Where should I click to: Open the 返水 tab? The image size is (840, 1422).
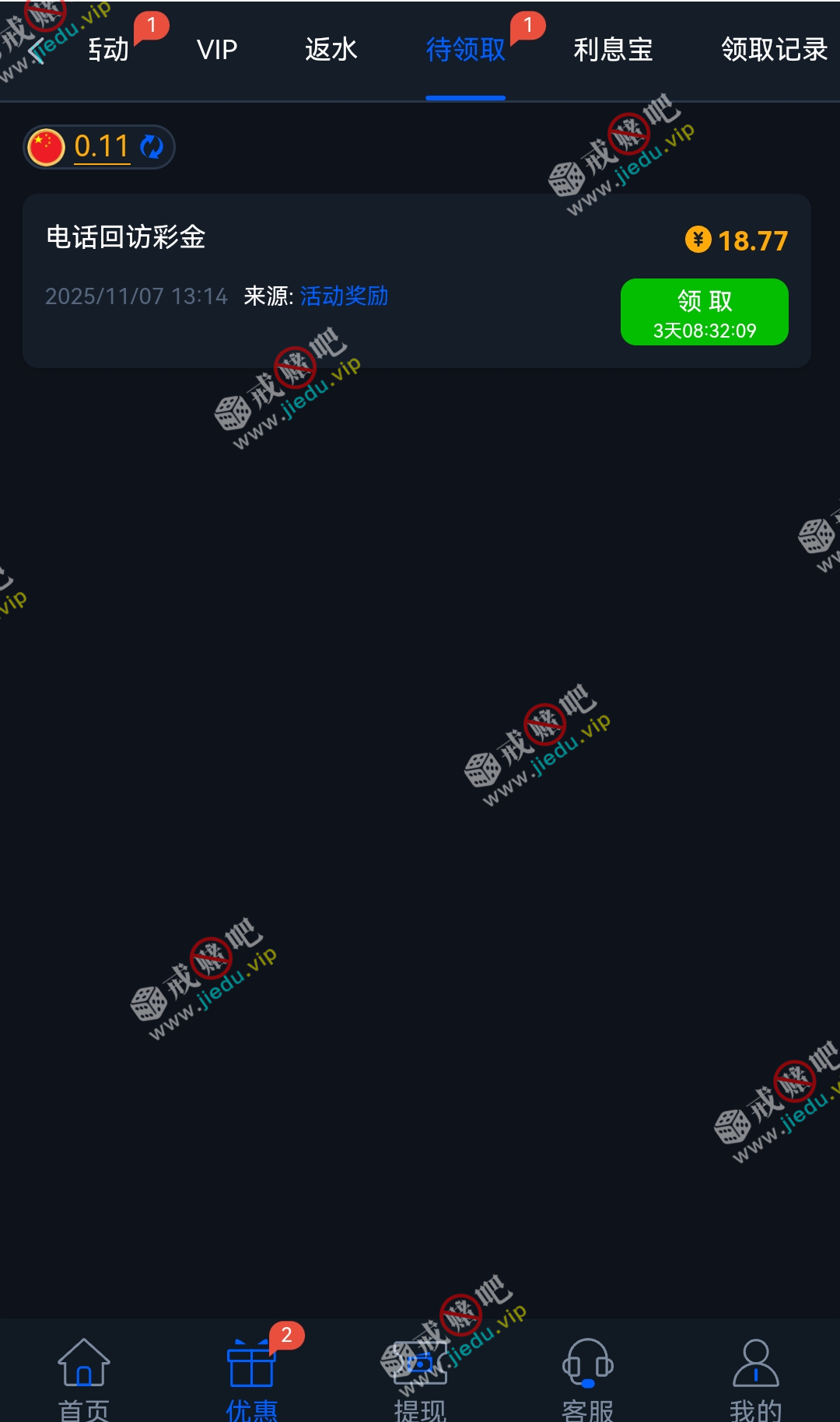coord(331,50)
